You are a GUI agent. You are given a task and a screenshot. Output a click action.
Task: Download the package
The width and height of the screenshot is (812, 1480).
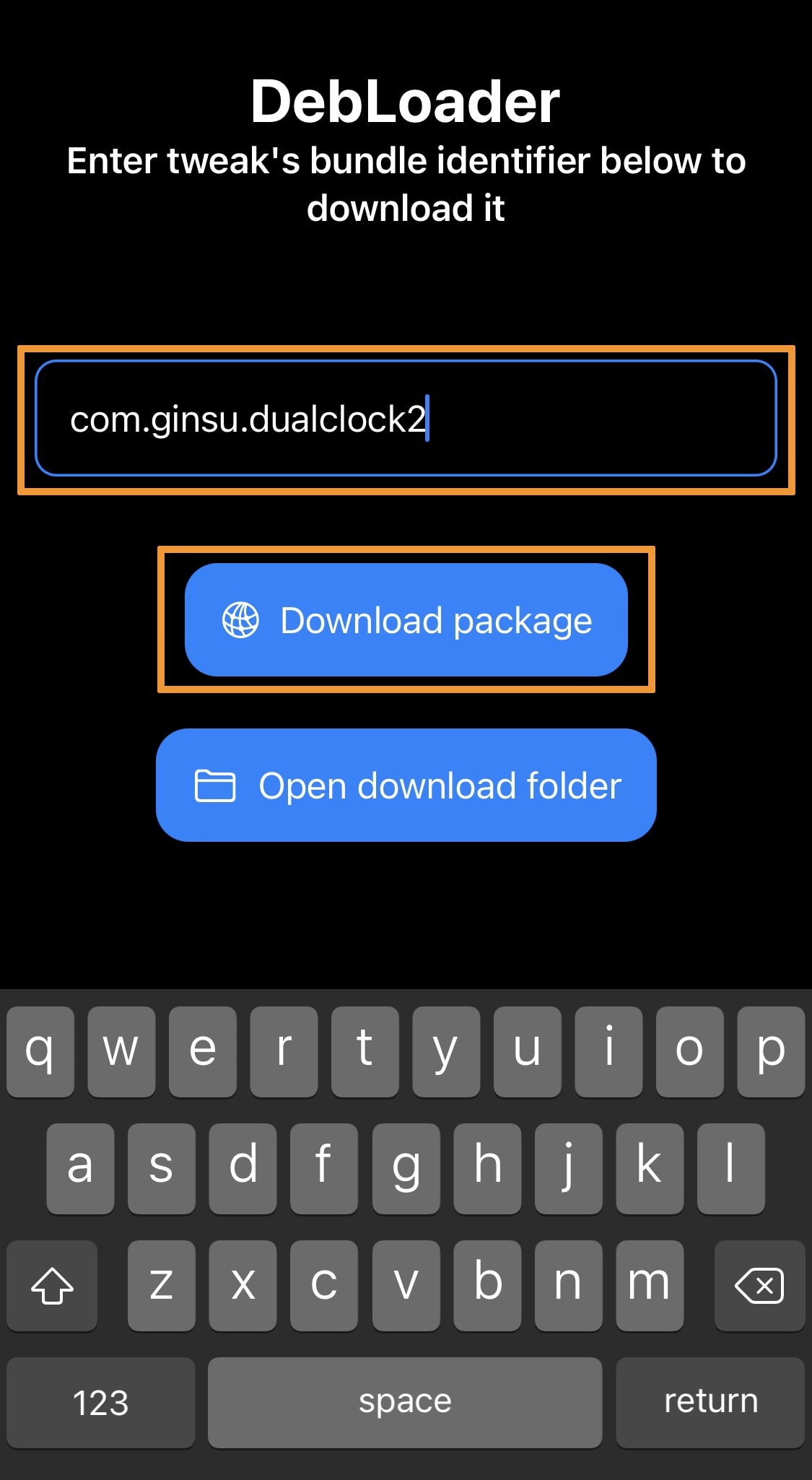406,620
